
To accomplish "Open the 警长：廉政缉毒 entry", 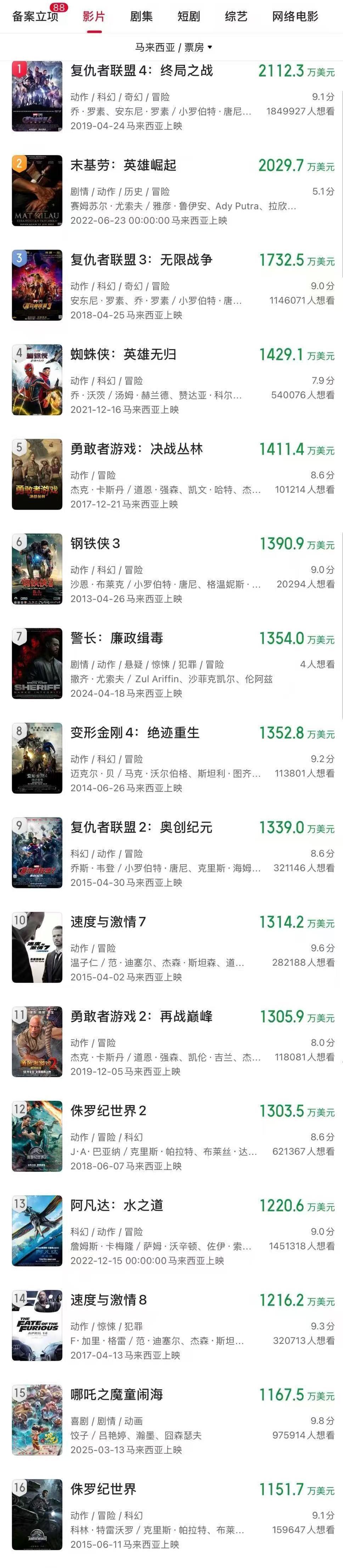I will [116, 638].
